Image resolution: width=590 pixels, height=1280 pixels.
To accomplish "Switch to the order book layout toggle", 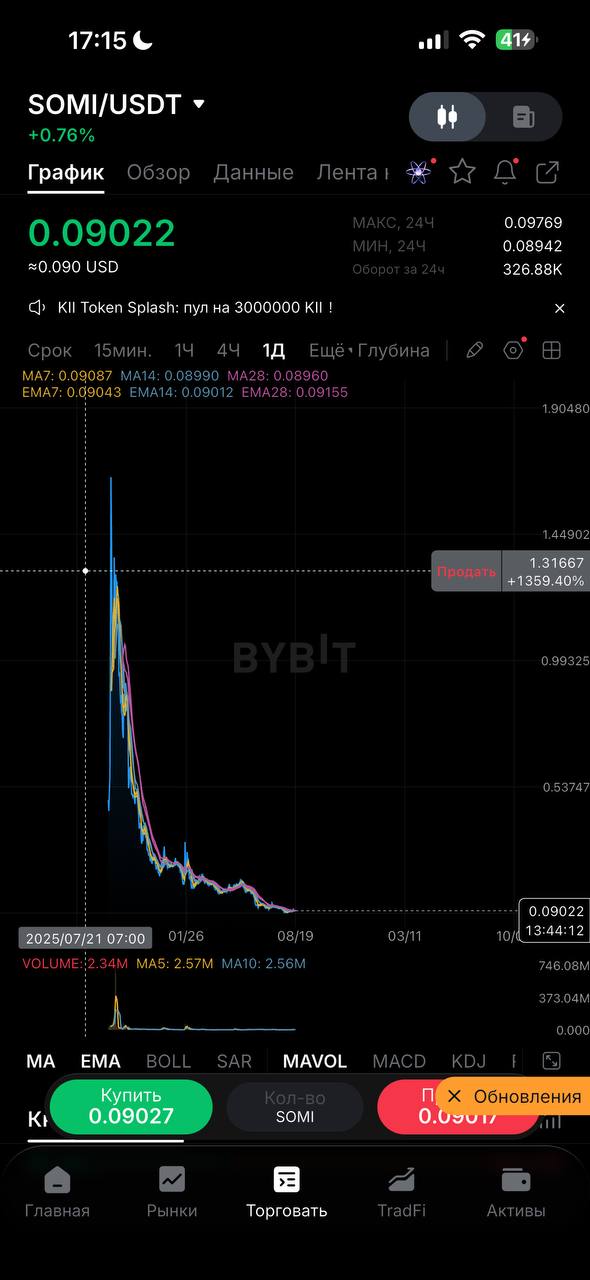I will point(524,117).
